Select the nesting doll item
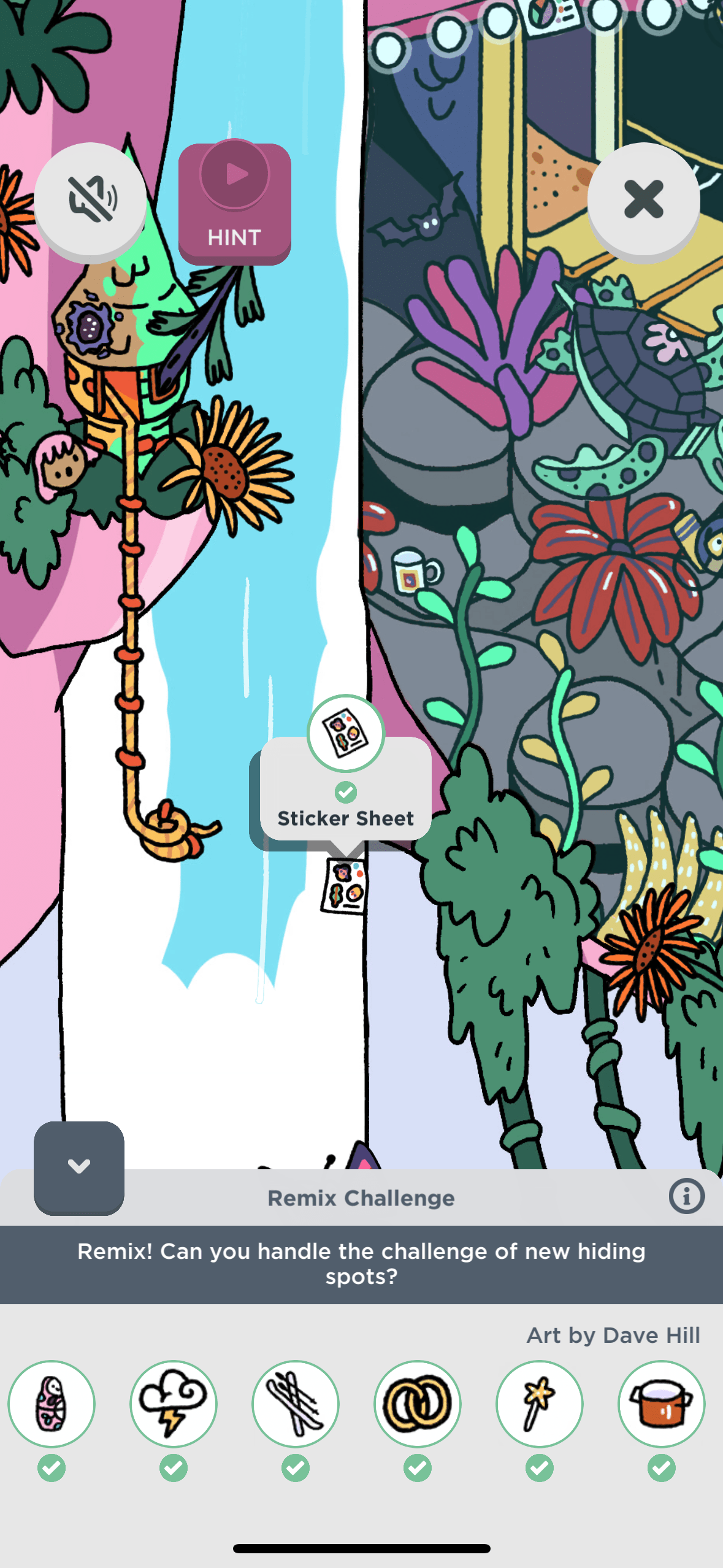 (52, 1403)
